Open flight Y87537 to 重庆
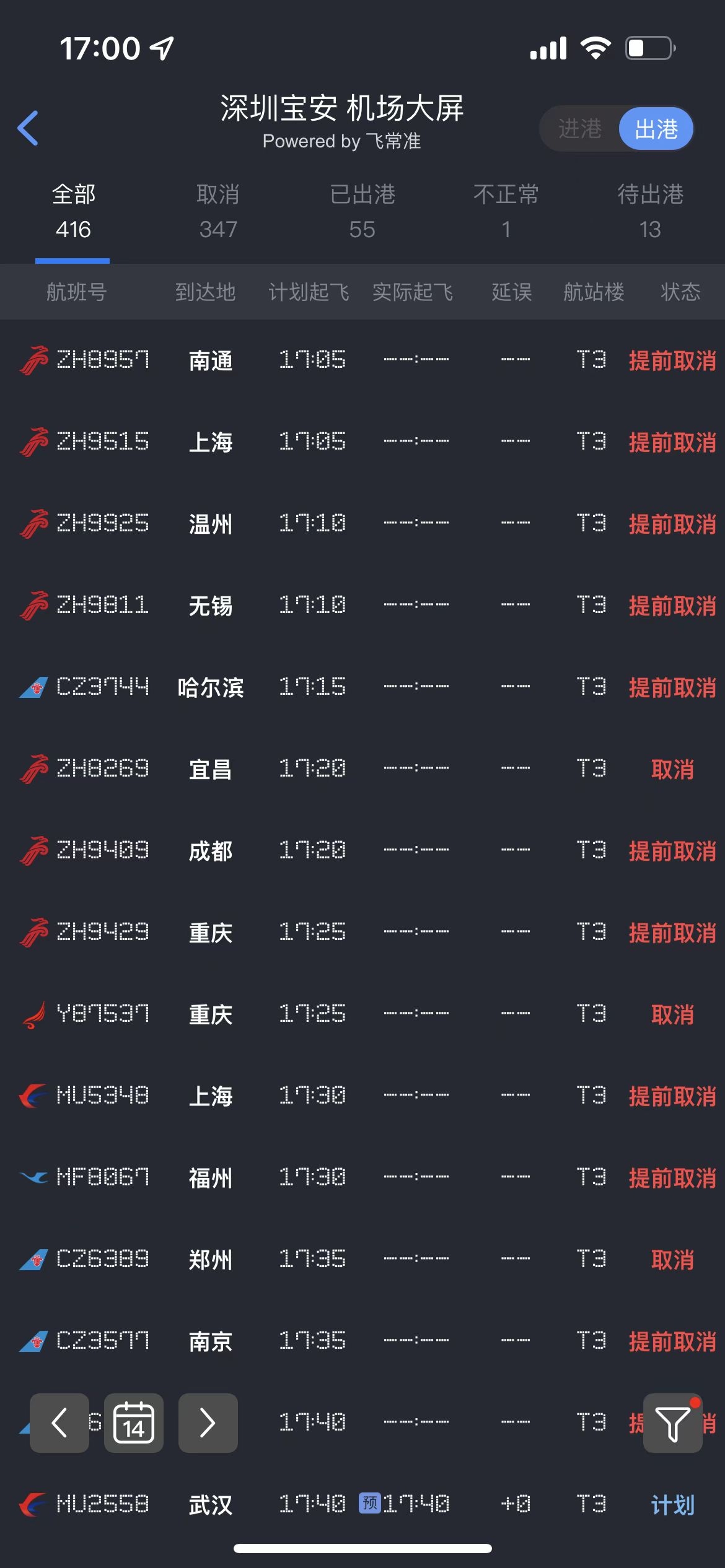725x1568 pixels. (362, 1014)
